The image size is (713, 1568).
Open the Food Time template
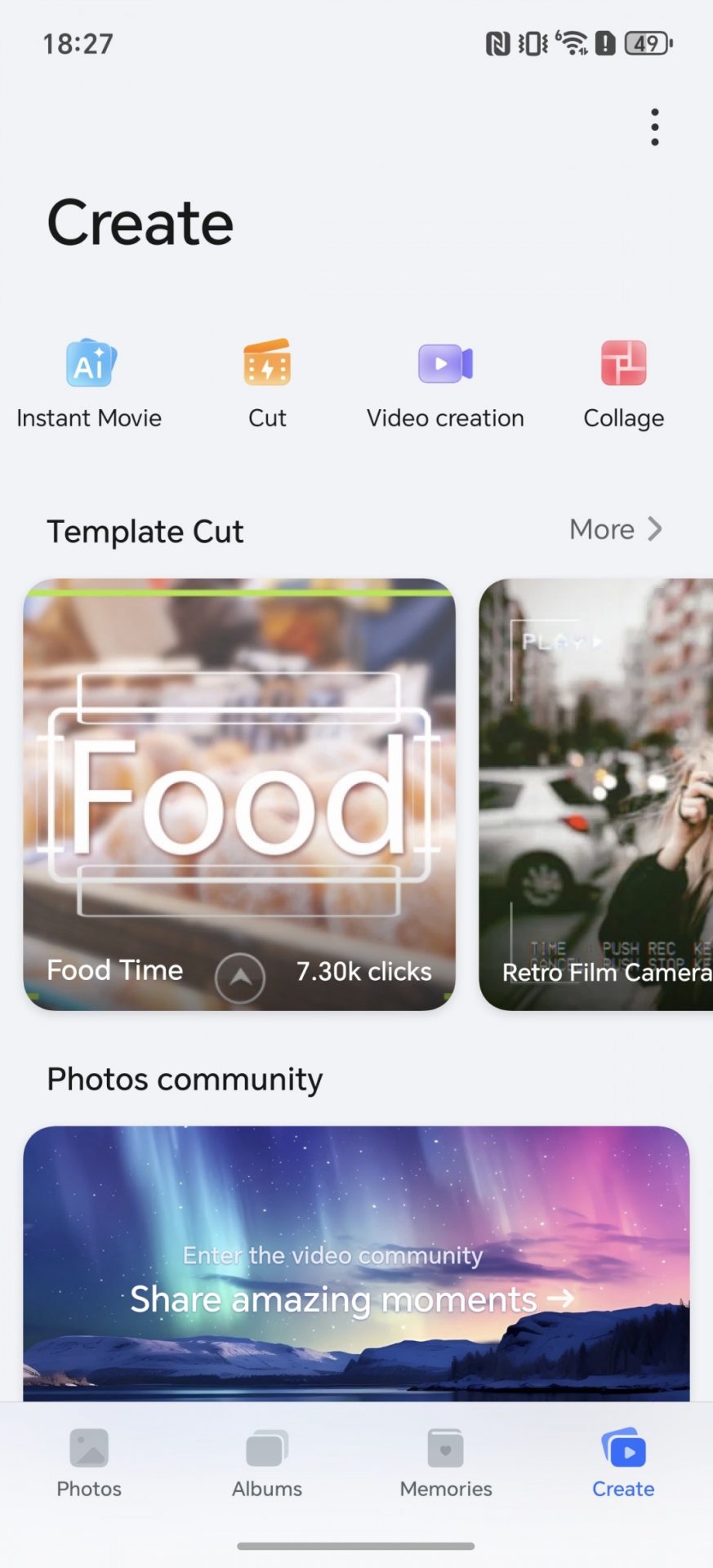click(x=239, y=792)
